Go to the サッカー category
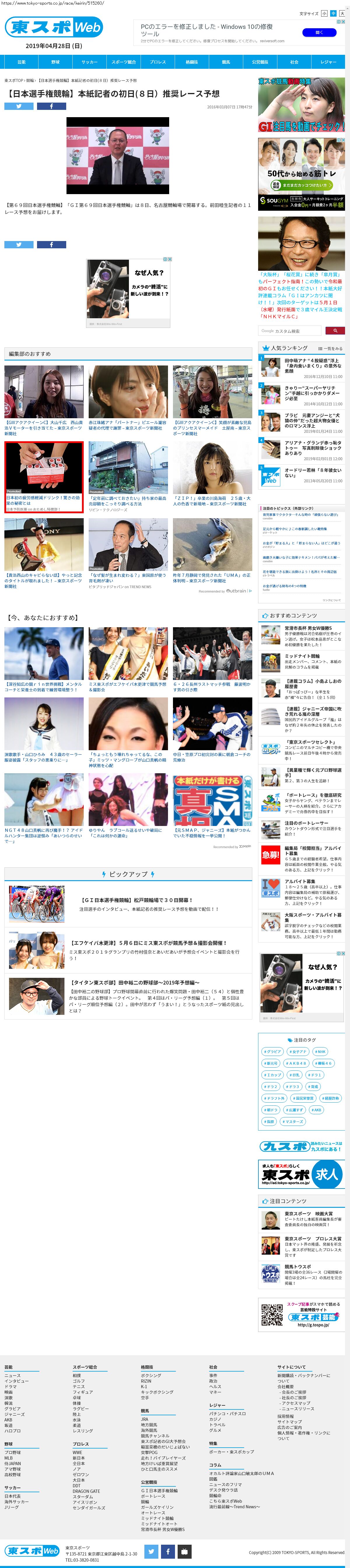The height and width of the screenshot is (1568, 350). (90, 61)
